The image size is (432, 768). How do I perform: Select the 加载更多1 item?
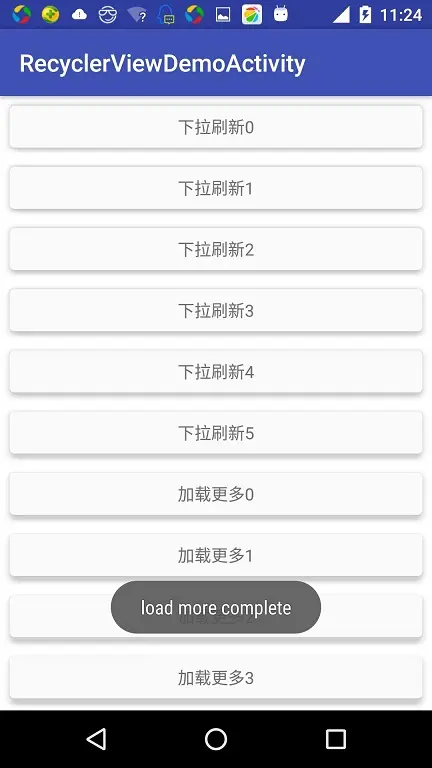[x=216, y=555]
